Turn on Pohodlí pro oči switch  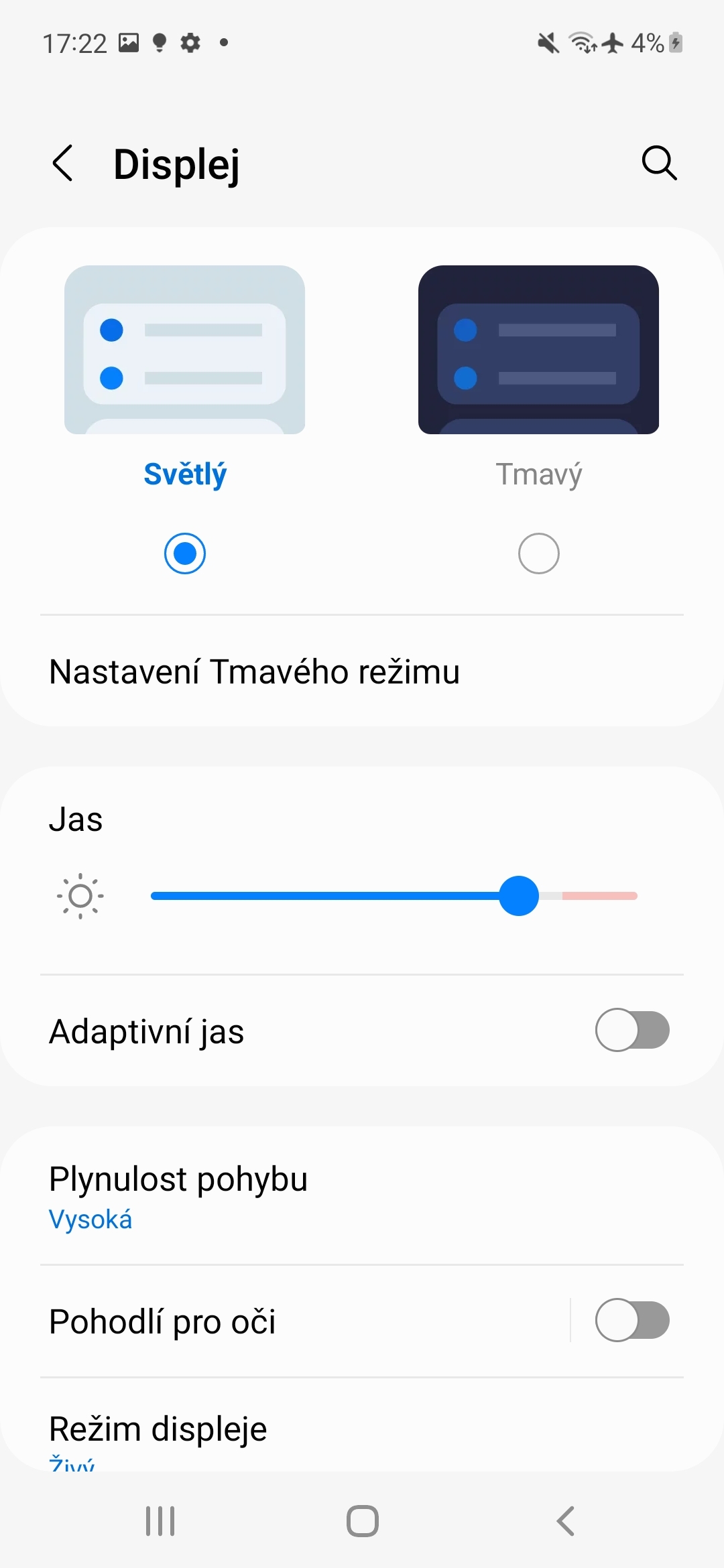pyautogui.click(x=632, y=1321)
